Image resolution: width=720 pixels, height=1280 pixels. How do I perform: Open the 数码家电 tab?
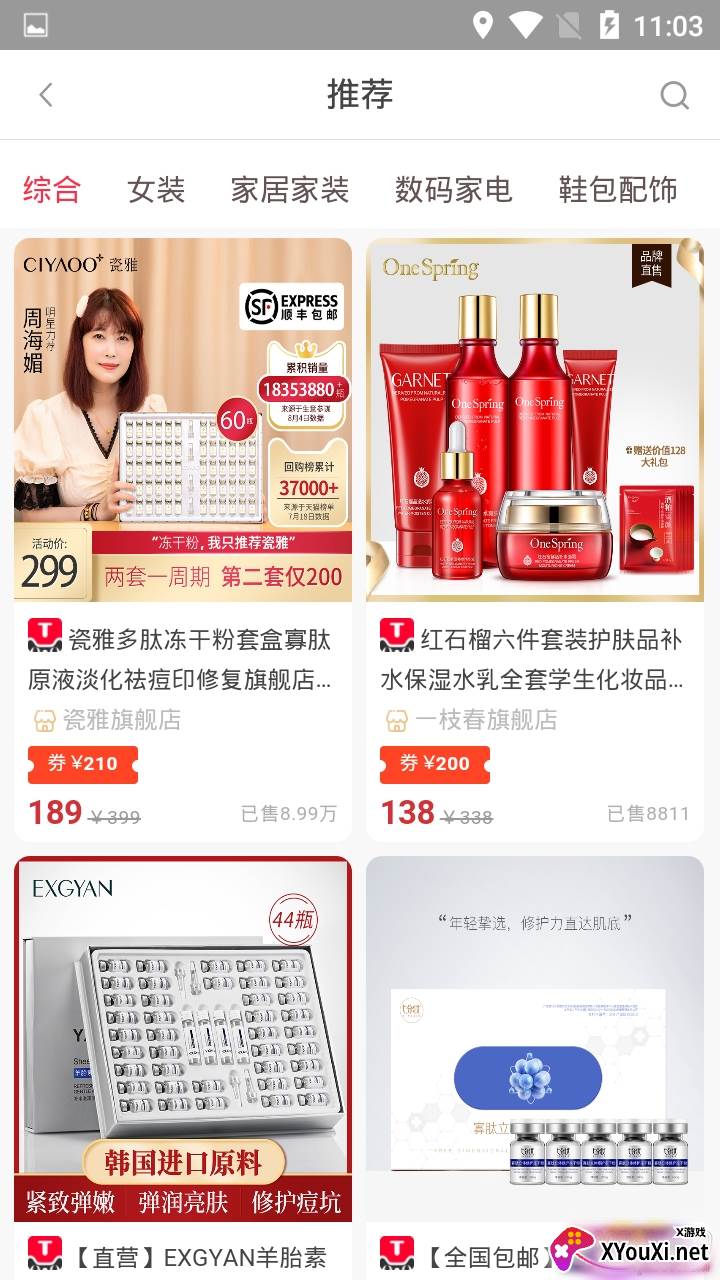[x=453, y=189]
